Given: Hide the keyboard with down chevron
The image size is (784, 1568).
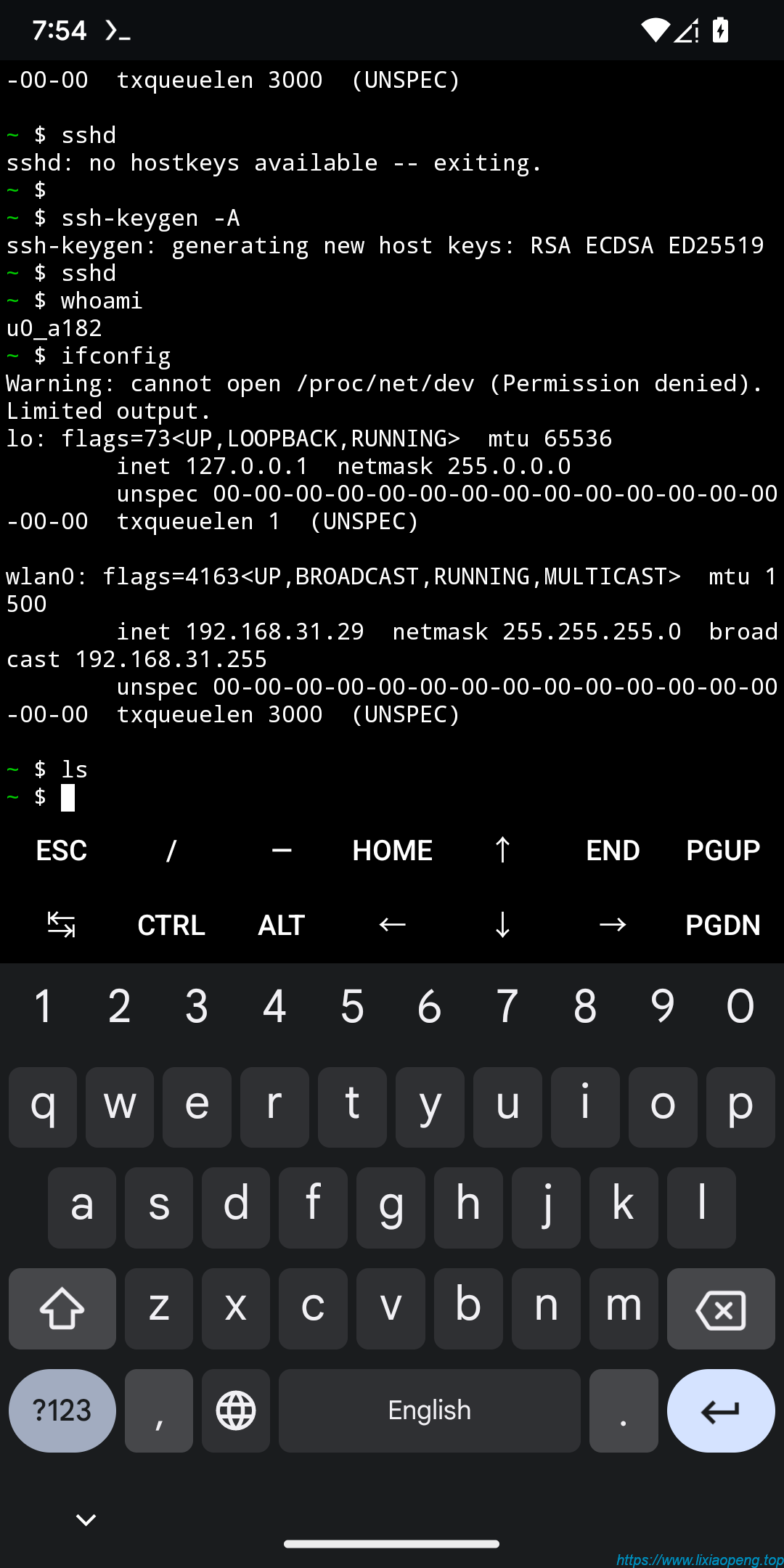Looking at the screenshot, I should tap(86, 1519).
